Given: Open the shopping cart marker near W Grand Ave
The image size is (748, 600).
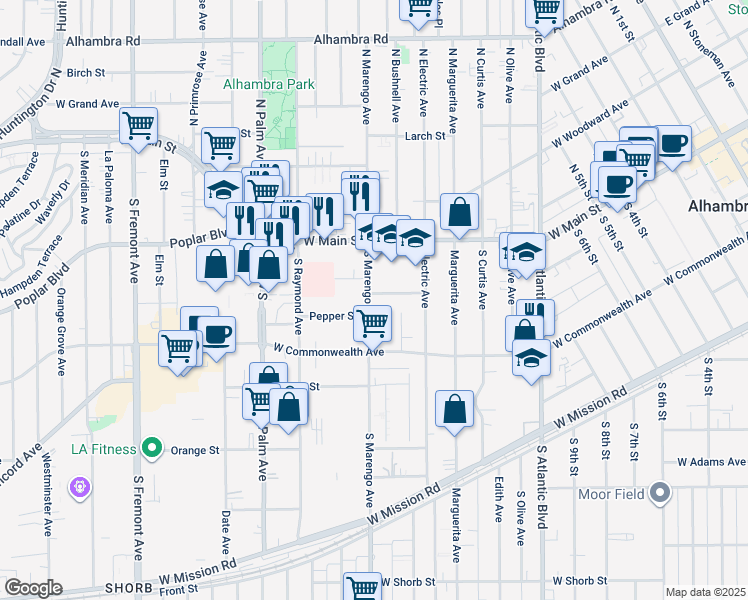Looking at the screenshot, I should point(138,129).
